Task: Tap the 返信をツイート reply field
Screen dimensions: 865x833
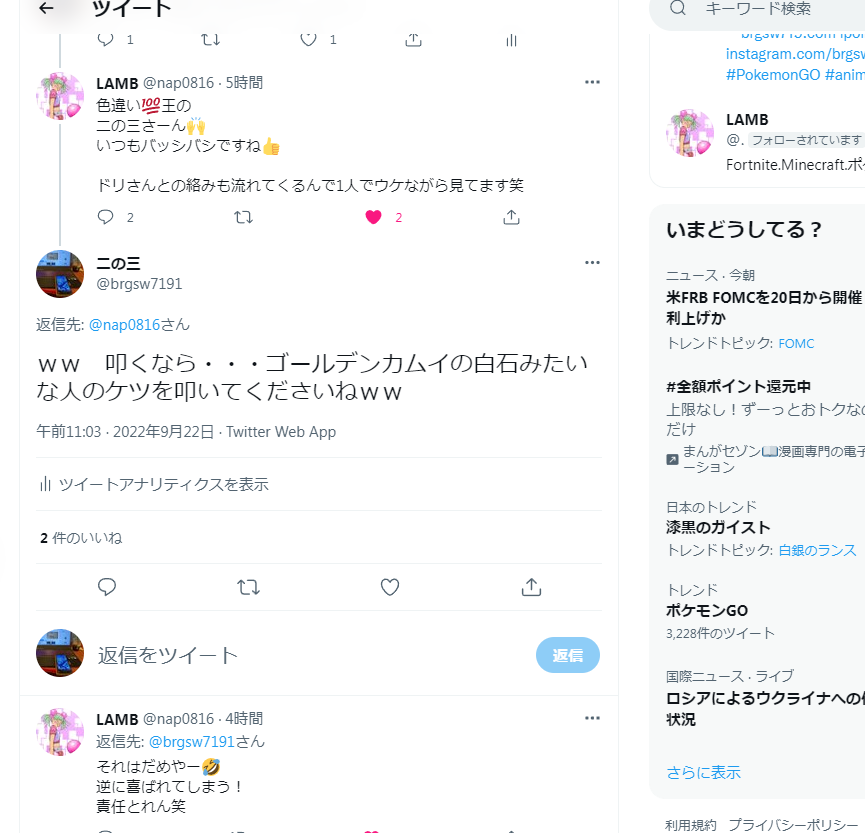Action: [300, 655]
